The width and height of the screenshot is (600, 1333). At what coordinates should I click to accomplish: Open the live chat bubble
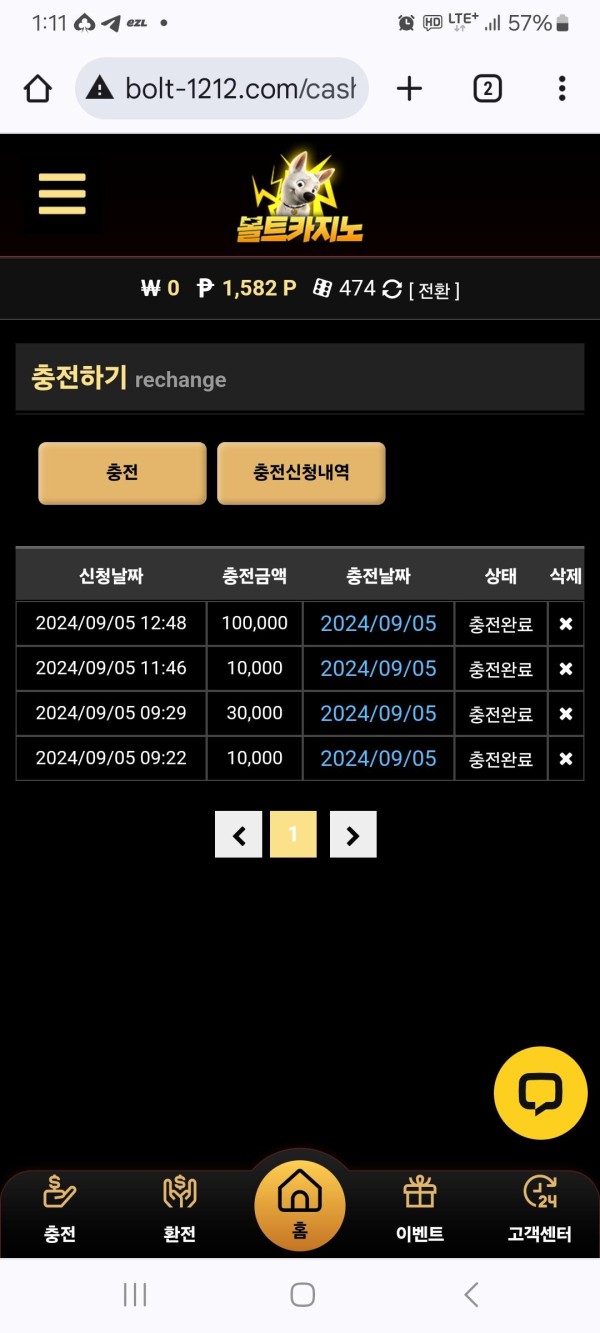(x=540, y=1093)
